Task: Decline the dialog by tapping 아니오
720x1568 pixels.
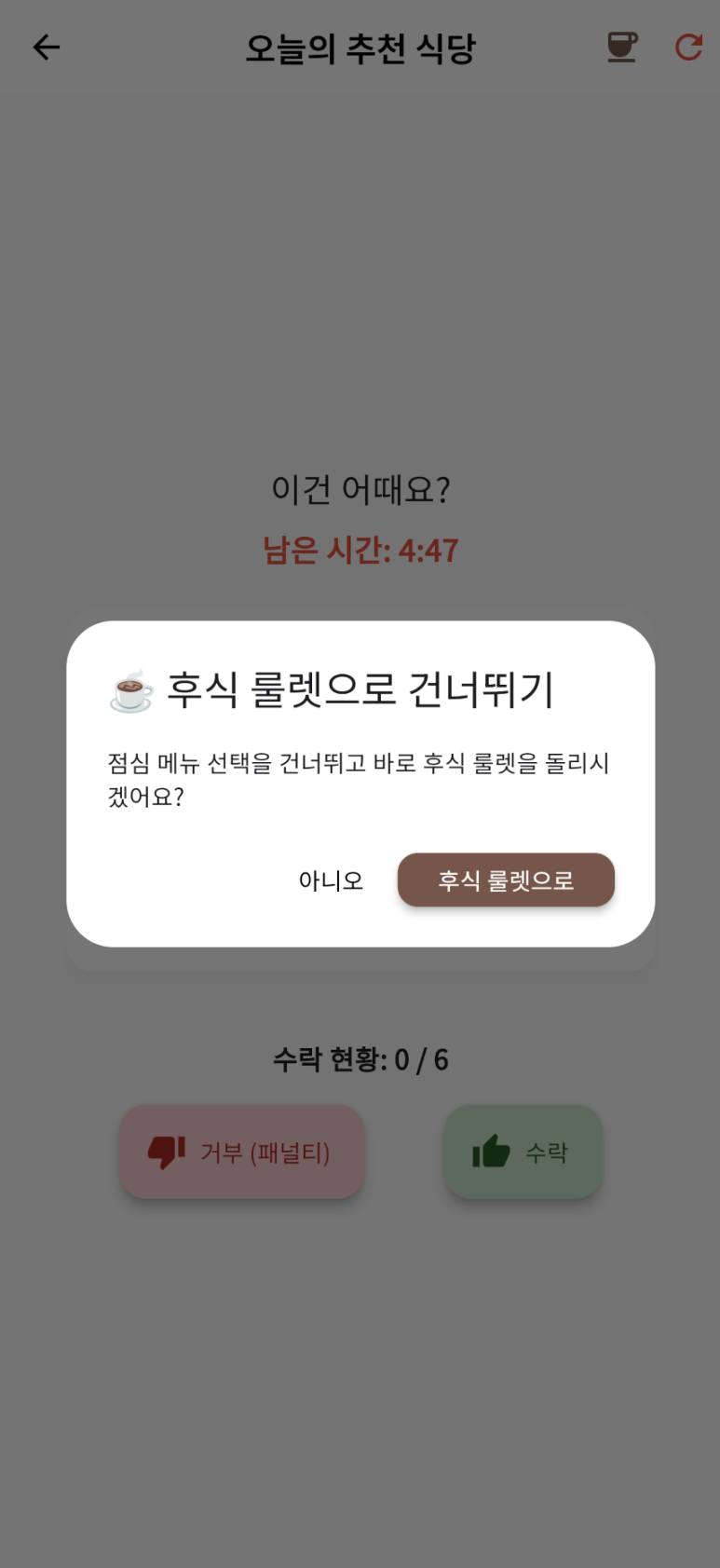Action: pos(331,880)
